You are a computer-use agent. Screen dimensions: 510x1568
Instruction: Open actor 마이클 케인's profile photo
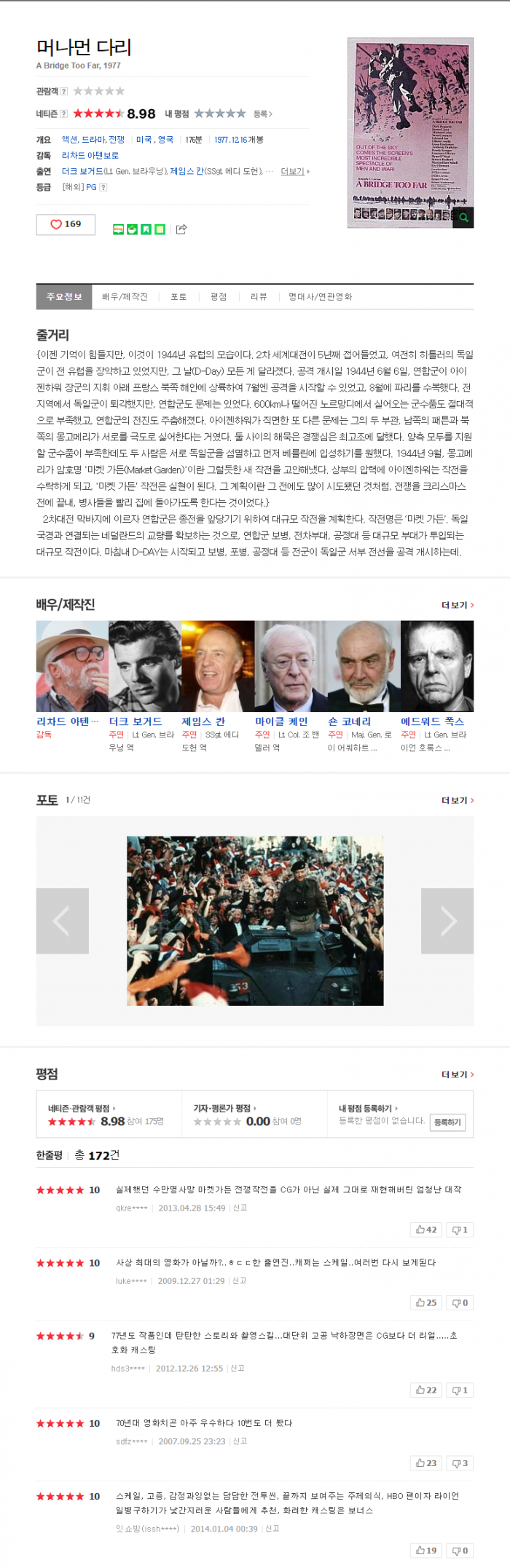291,666
